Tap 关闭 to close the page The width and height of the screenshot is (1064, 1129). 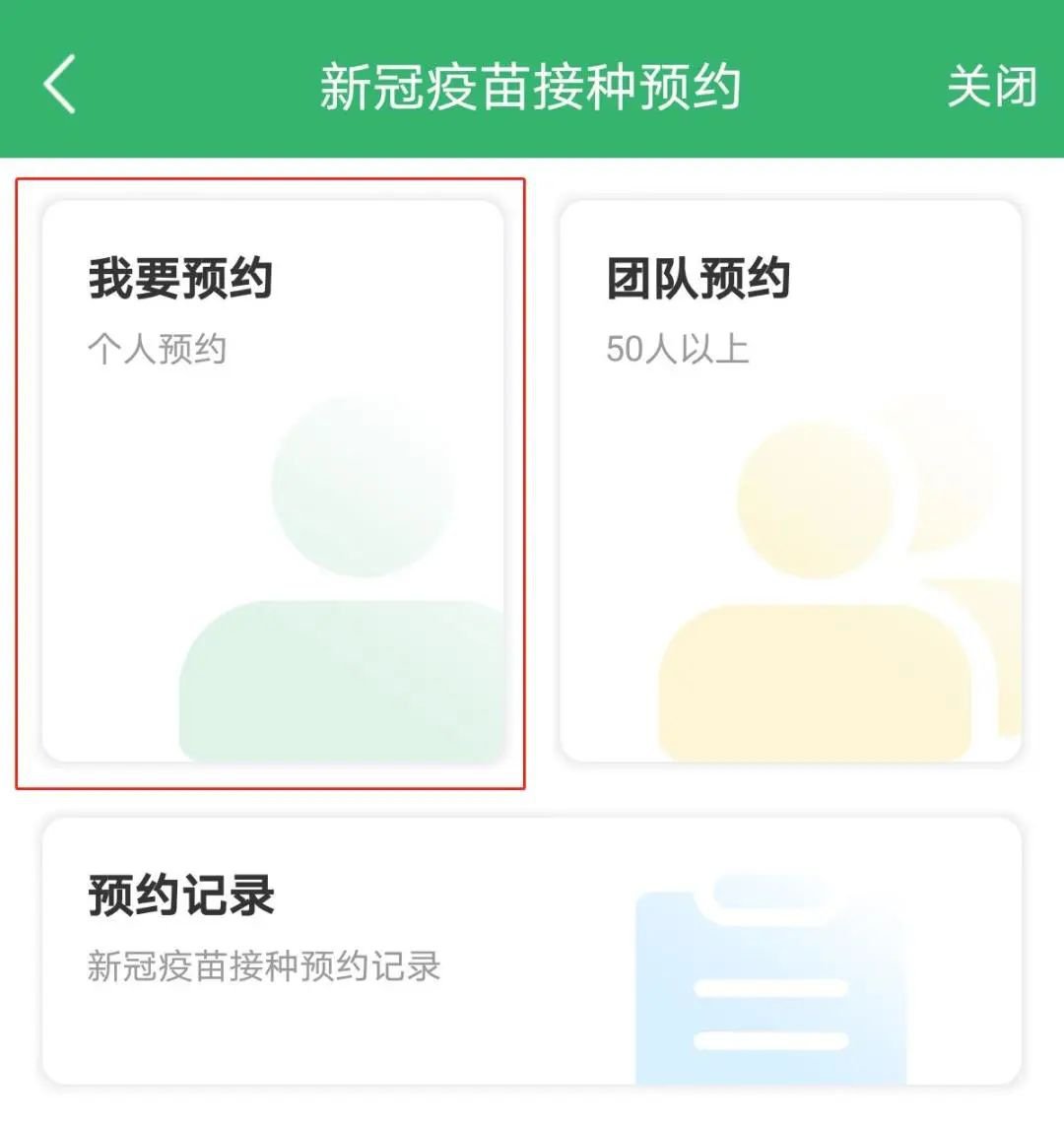click(990, 87)
